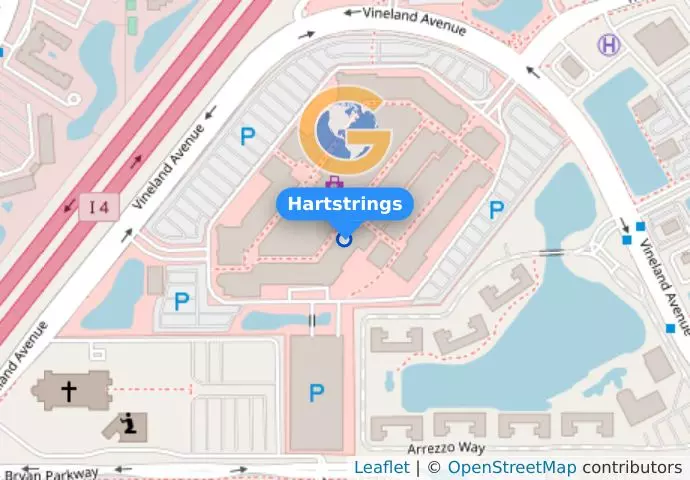690x480 pixels.
Task: Tap the Hartstrings location marker
Action: [345, 239]
